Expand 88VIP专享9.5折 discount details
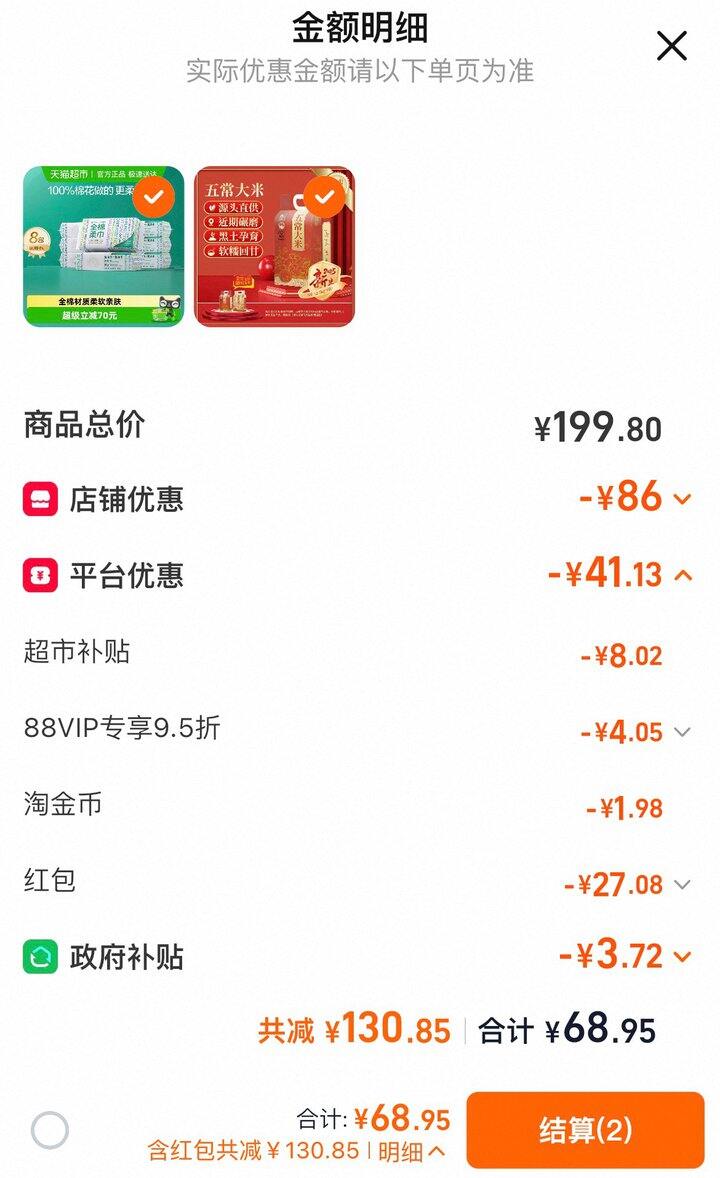The width and height of the screenshot is (720, 1178). tap(682, 732)
